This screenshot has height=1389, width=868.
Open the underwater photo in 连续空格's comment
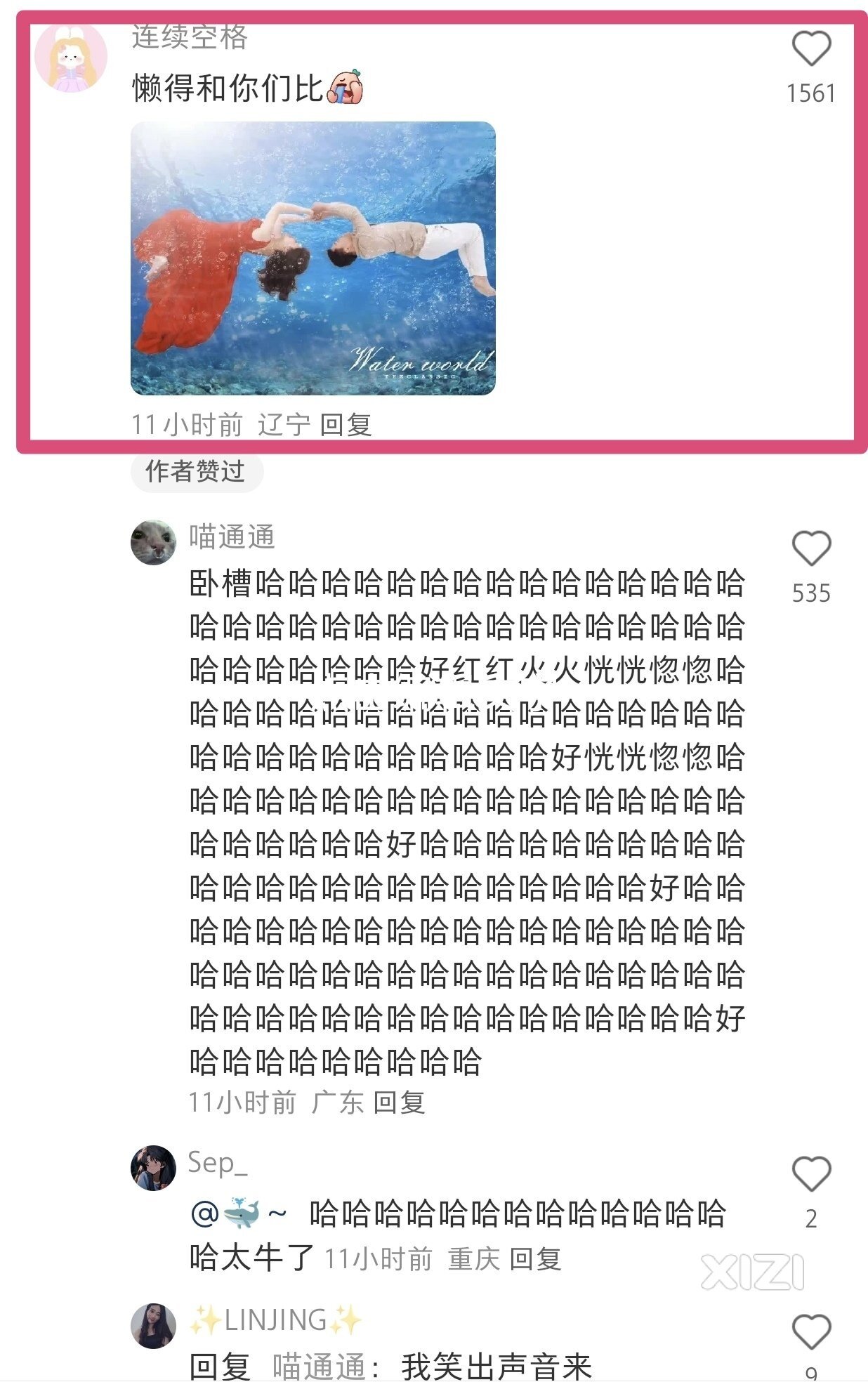coord(313,258)
